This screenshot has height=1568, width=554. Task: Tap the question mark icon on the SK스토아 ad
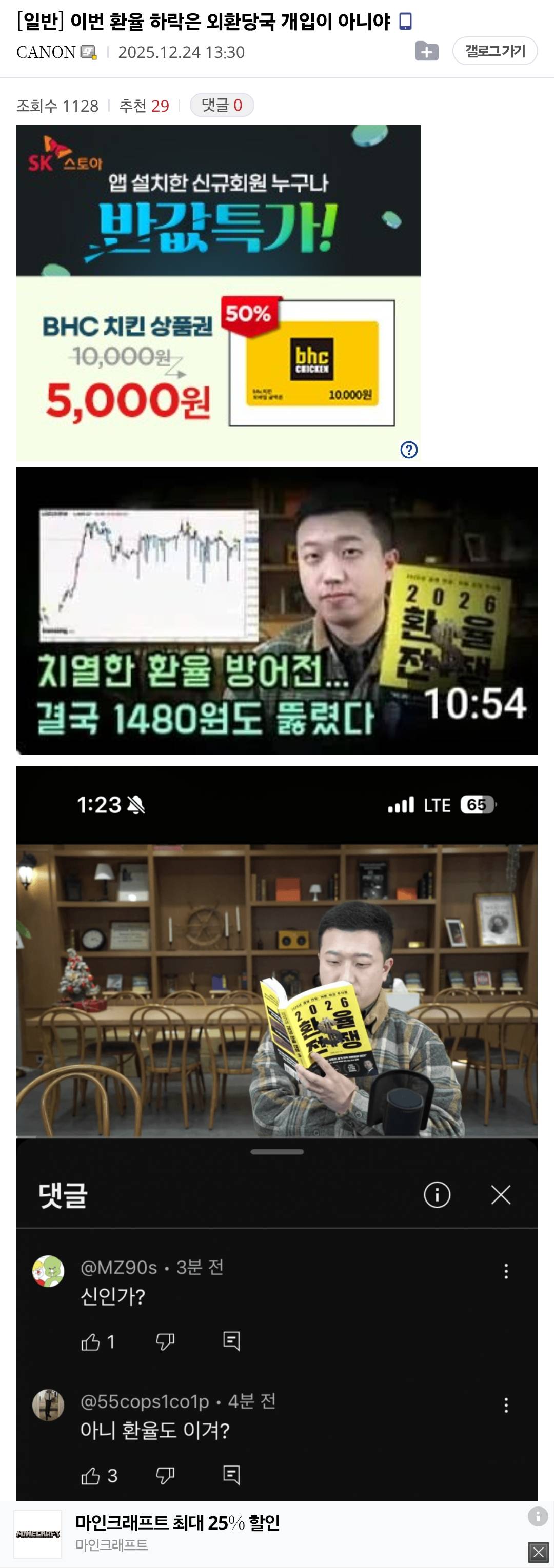[x=408, y=450]
